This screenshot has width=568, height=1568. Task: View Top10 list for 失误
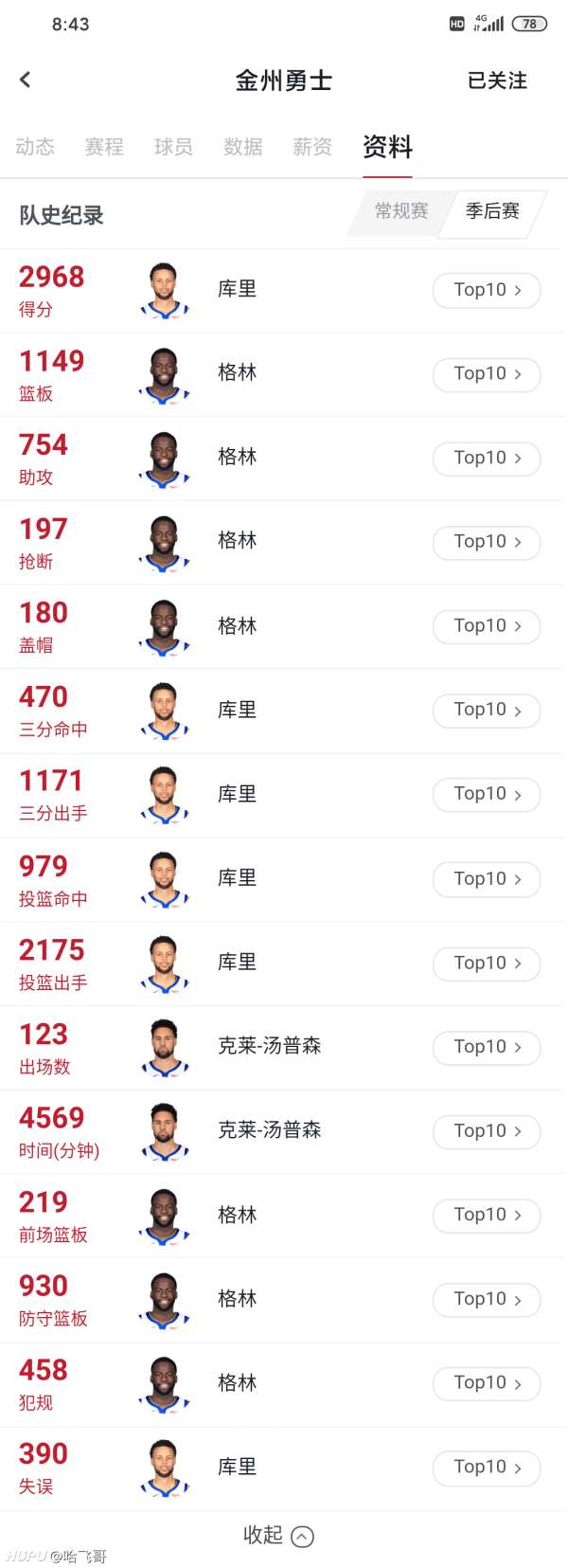coord(487,1468)
